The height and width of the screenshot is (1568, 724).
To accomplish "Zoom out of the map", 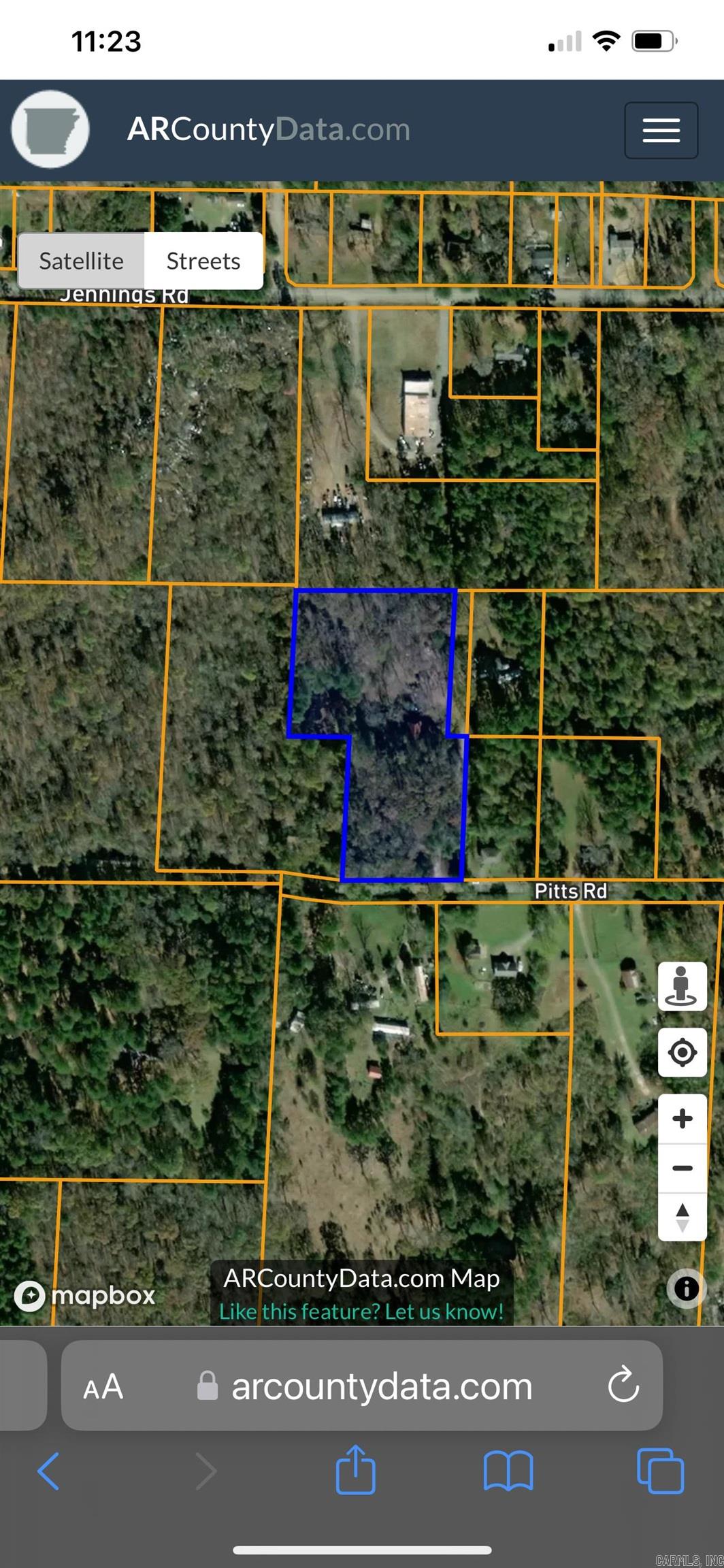I will (682, 1169).
